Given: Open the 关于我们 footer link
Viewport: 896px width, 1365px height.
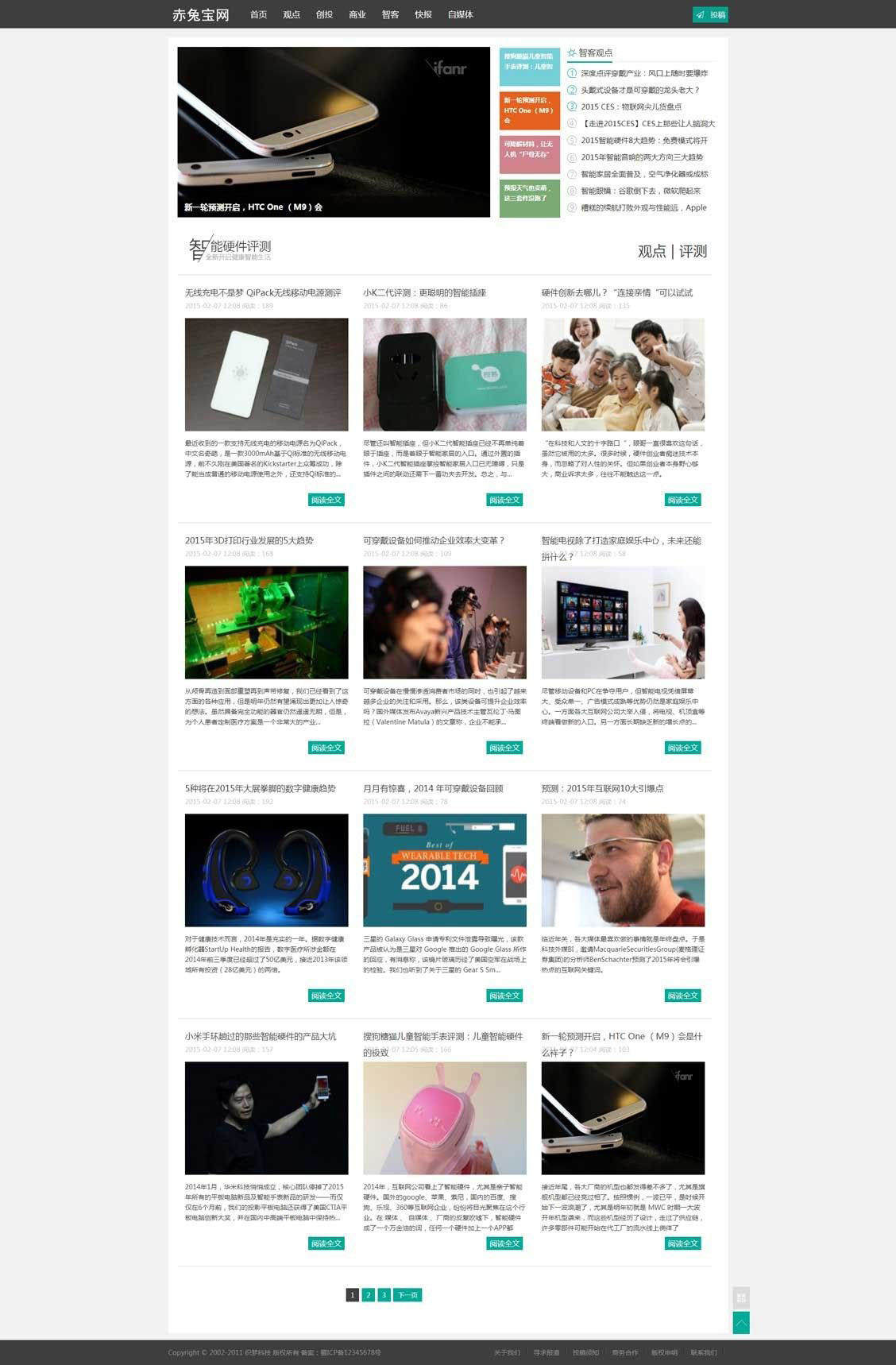Looking at the screenshot, I should click(507, 1352).
